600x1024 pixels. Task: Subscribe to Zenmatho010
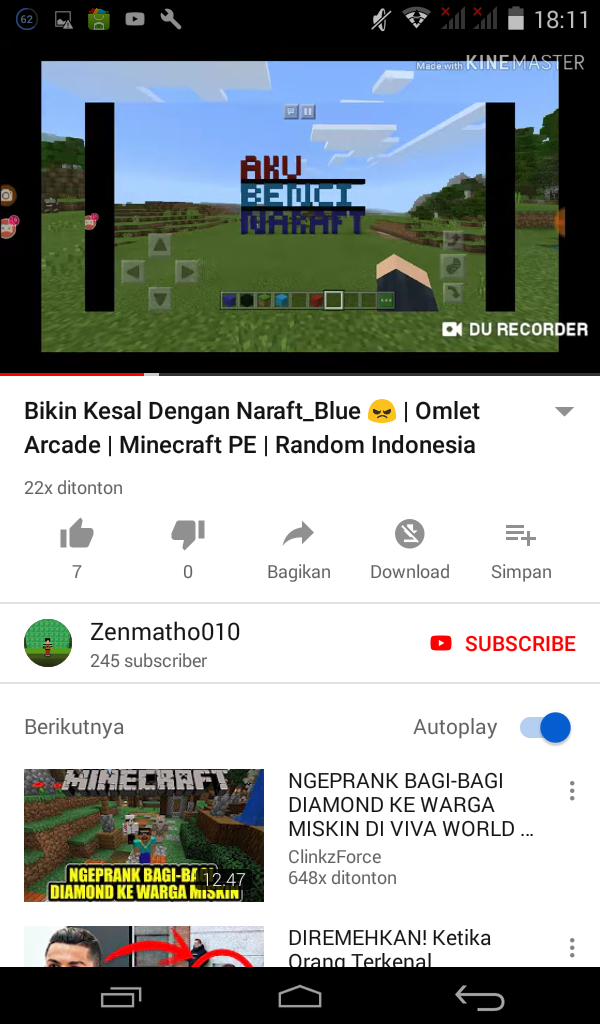(x=503, y=643)
